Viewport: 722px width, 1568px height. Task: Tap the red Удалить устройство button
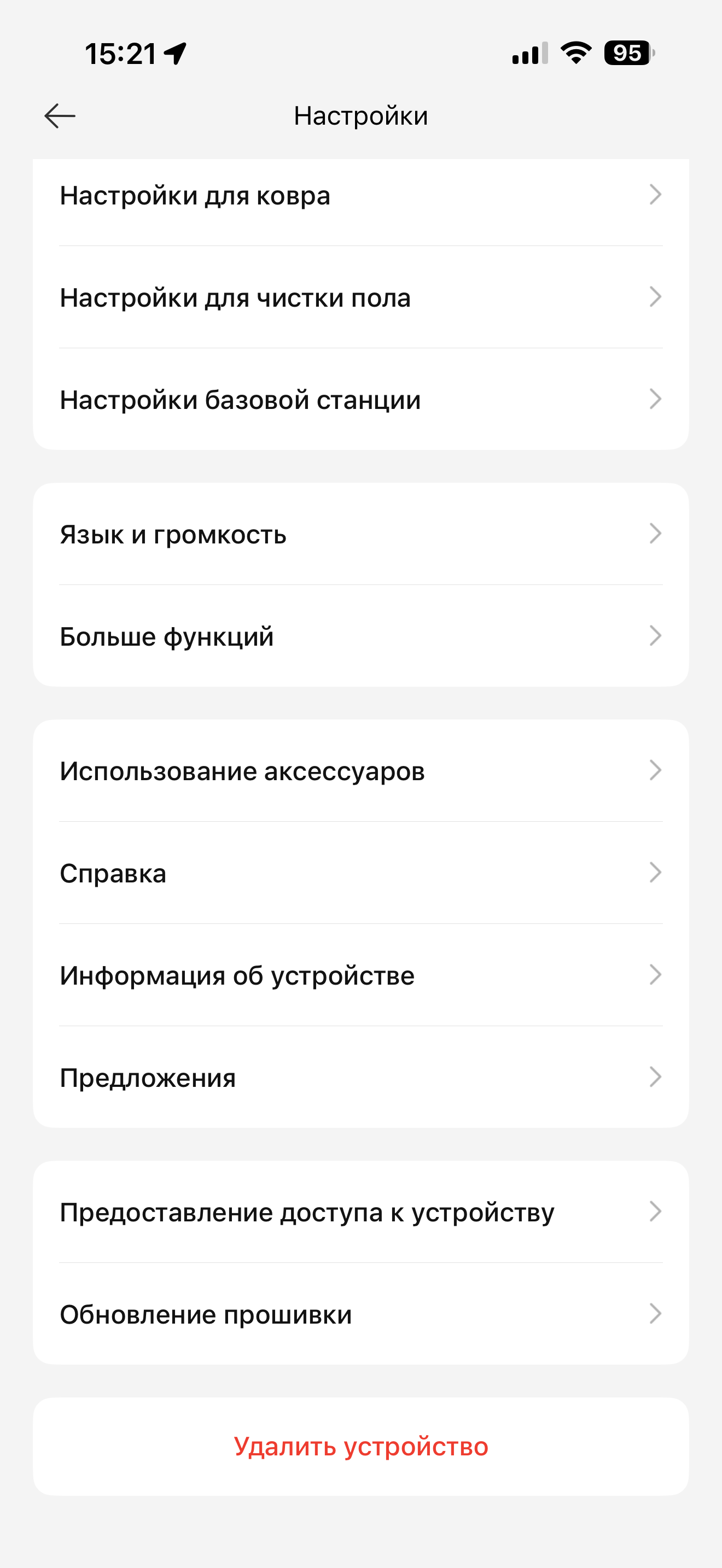(360, 1447)
